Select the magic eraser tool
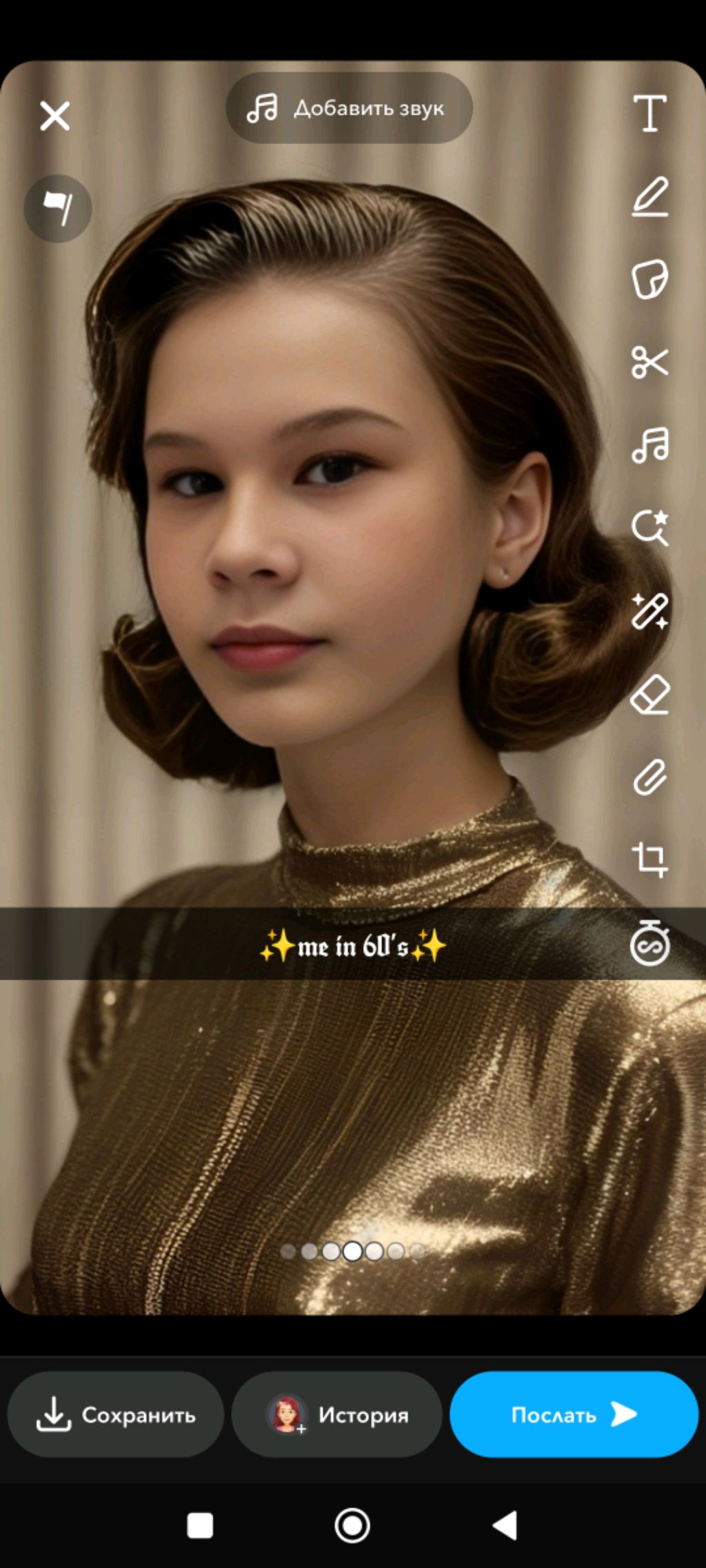The image size is (706, 1568). point(649,694)
